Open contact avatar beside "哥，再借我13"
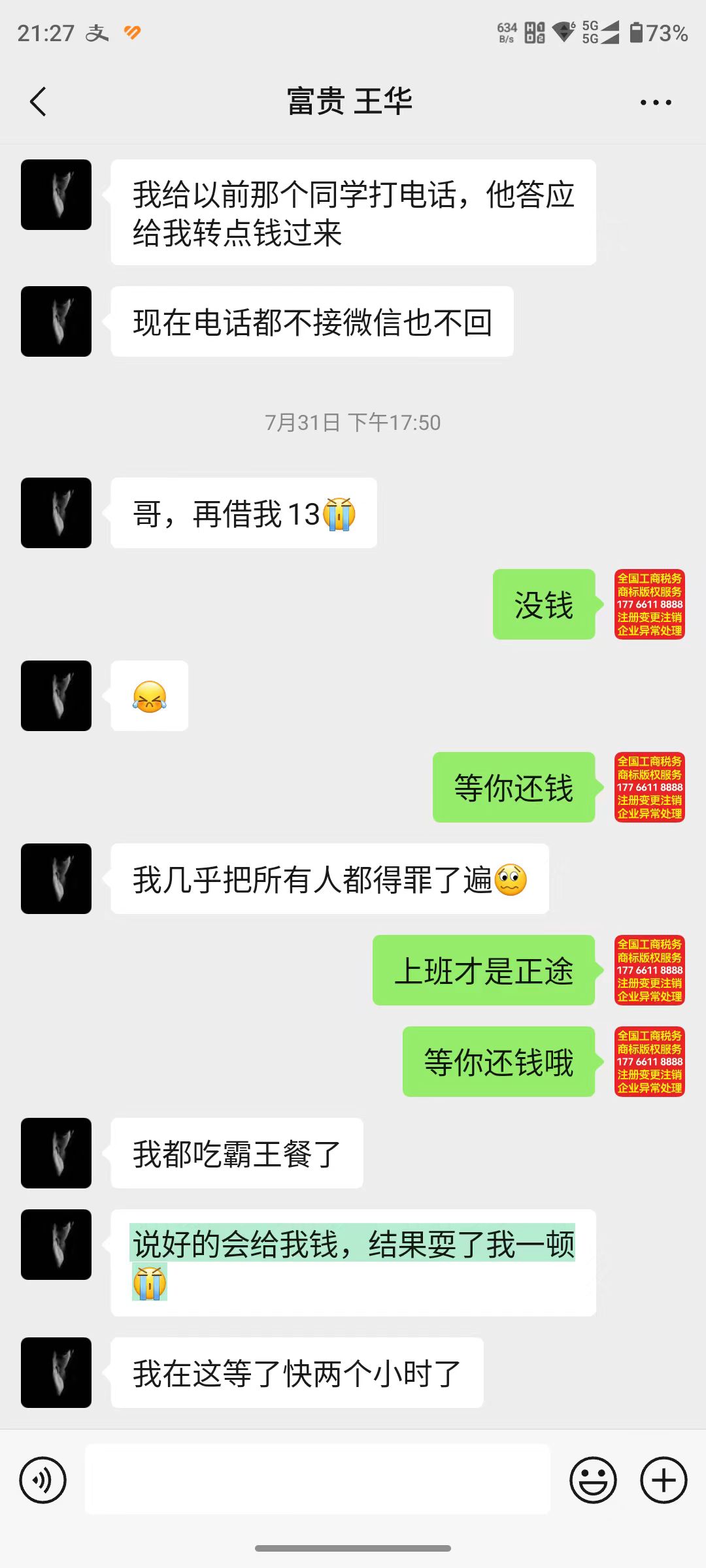Viewport: 706px width, 1568px height. point(56,513)
